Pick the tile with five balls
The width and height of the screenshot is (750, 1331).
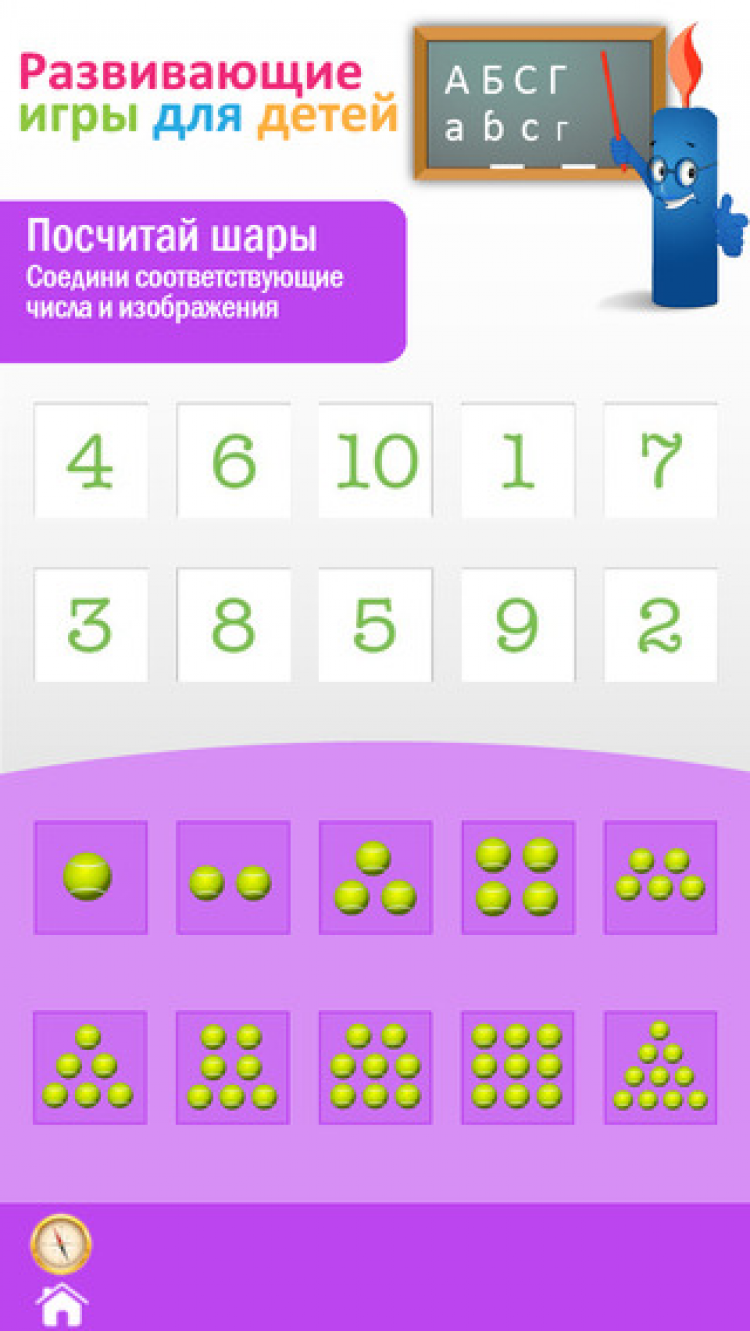click(x=660, y=878)
